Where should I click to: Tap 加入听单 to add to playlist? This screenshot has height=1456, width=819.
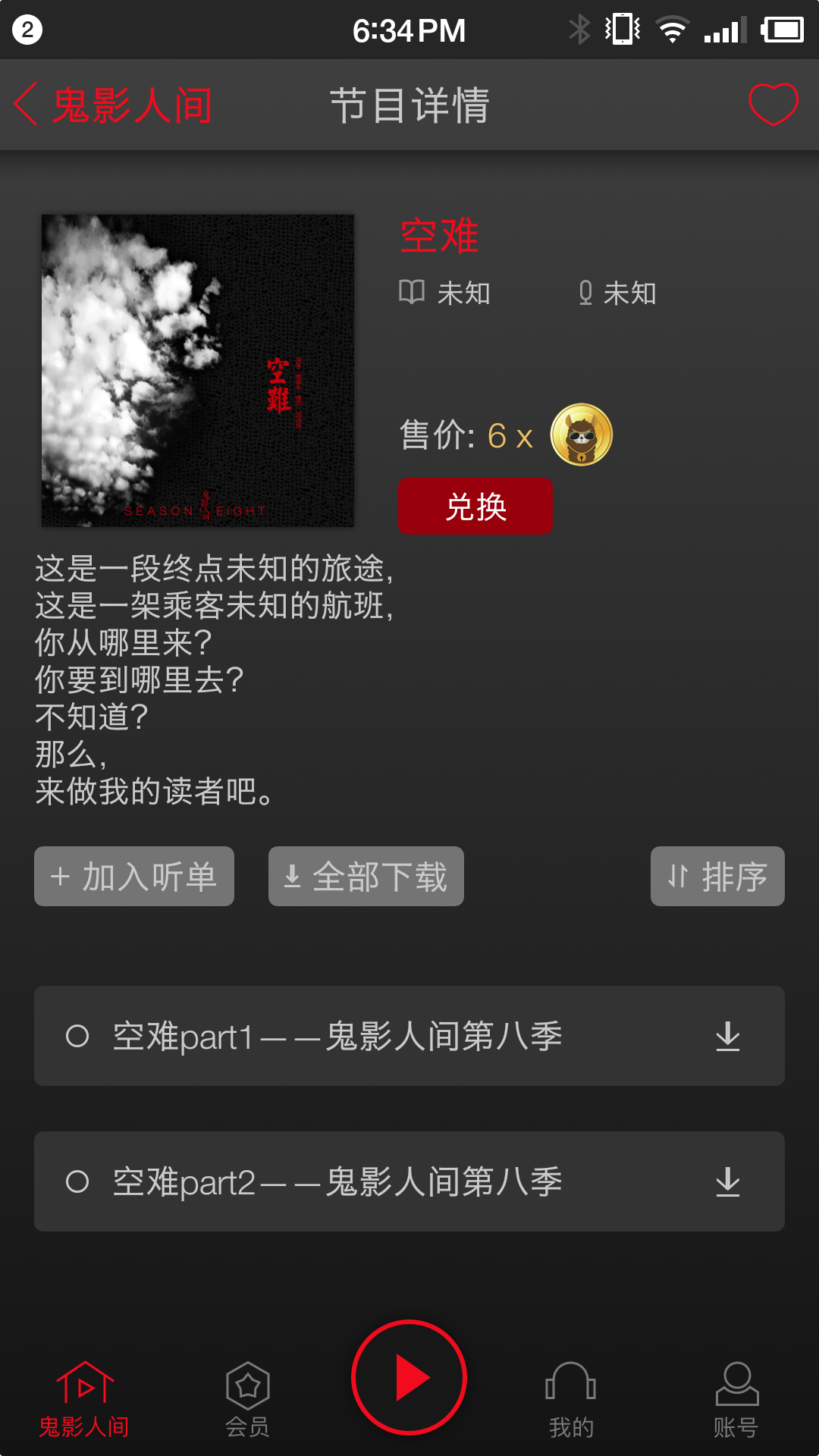pyautogui.click(x=133, y=877)
